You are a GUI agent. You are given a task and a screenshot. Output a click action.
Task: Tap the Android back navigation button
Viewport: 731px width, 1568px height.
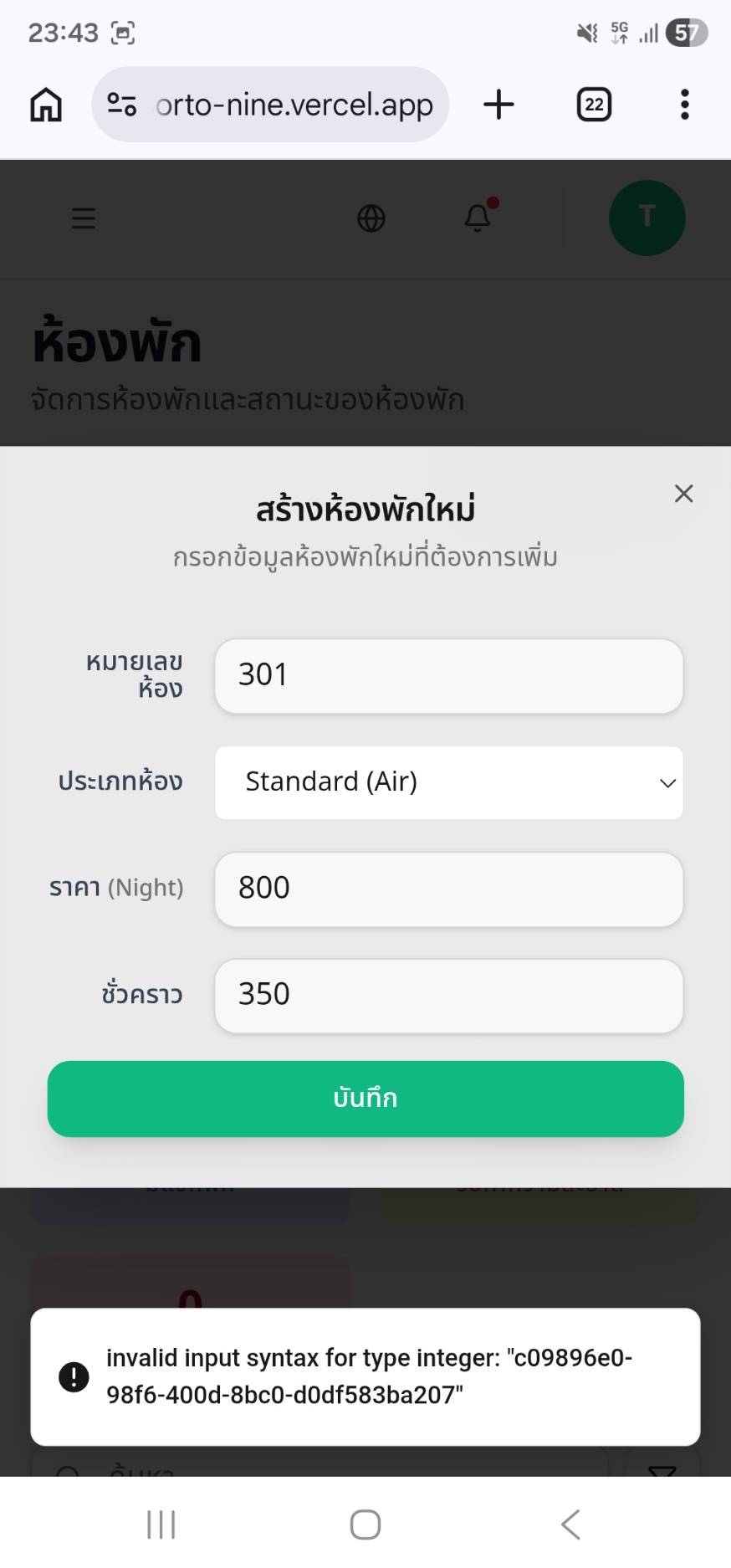(x=570, y=1524)
